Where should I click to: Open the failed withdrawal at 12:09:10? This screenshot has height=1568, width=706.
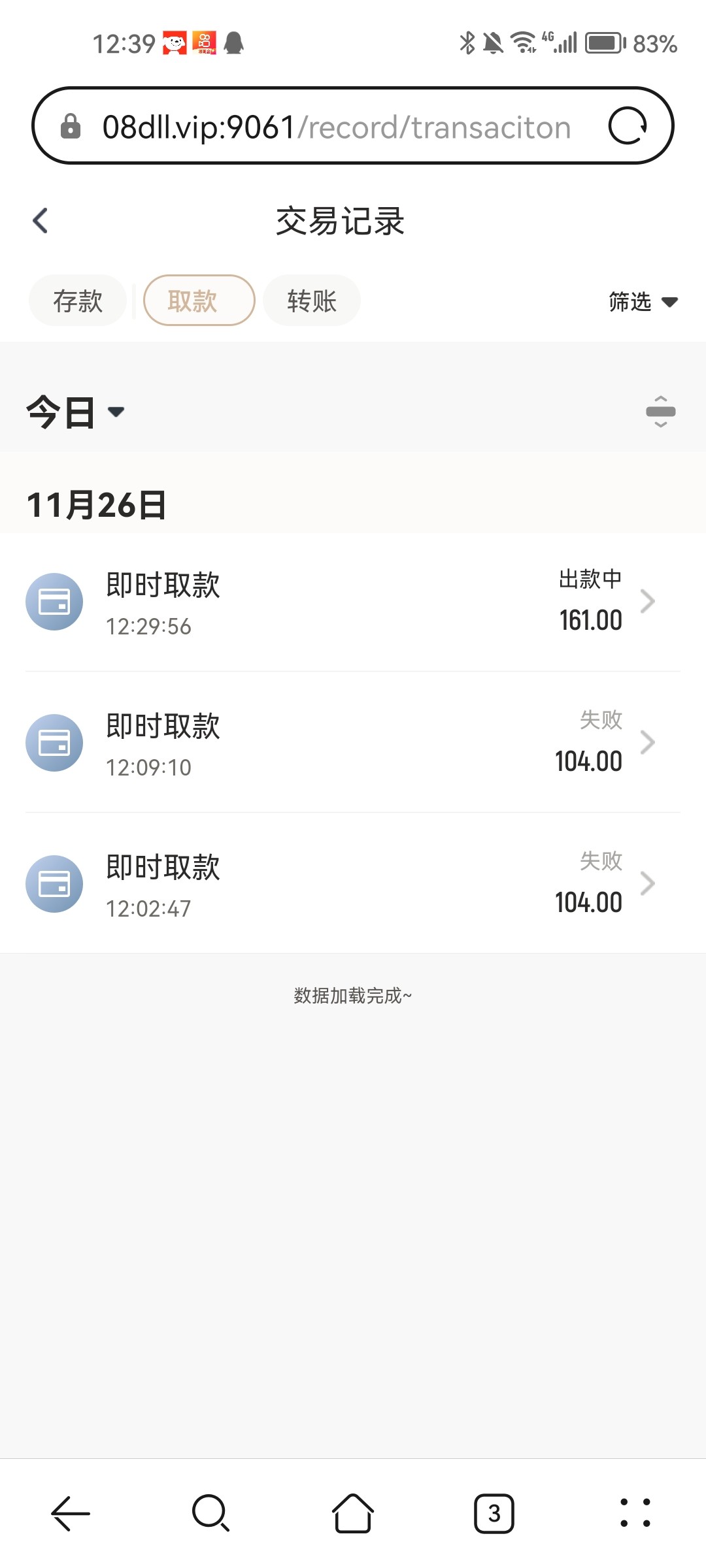353,743
